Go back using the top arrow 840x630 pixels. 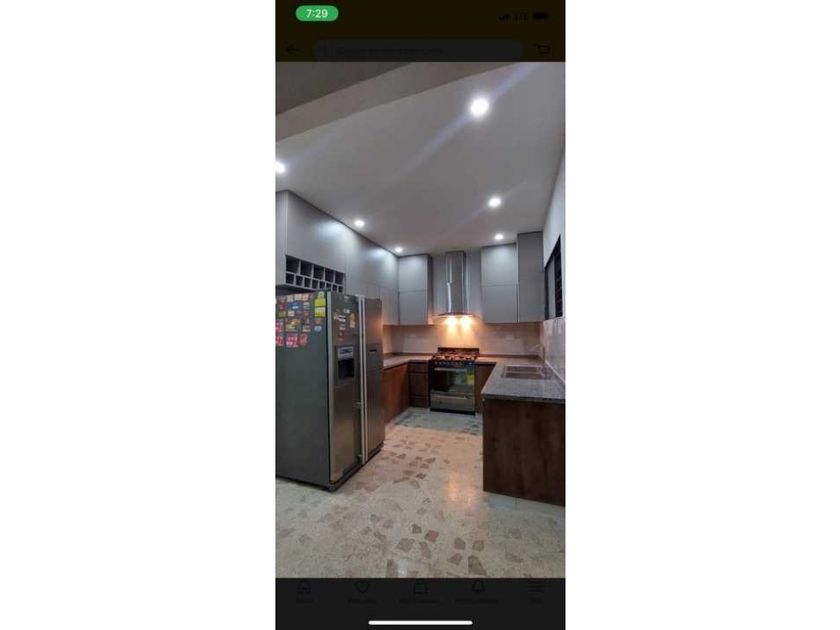point(292,50)
